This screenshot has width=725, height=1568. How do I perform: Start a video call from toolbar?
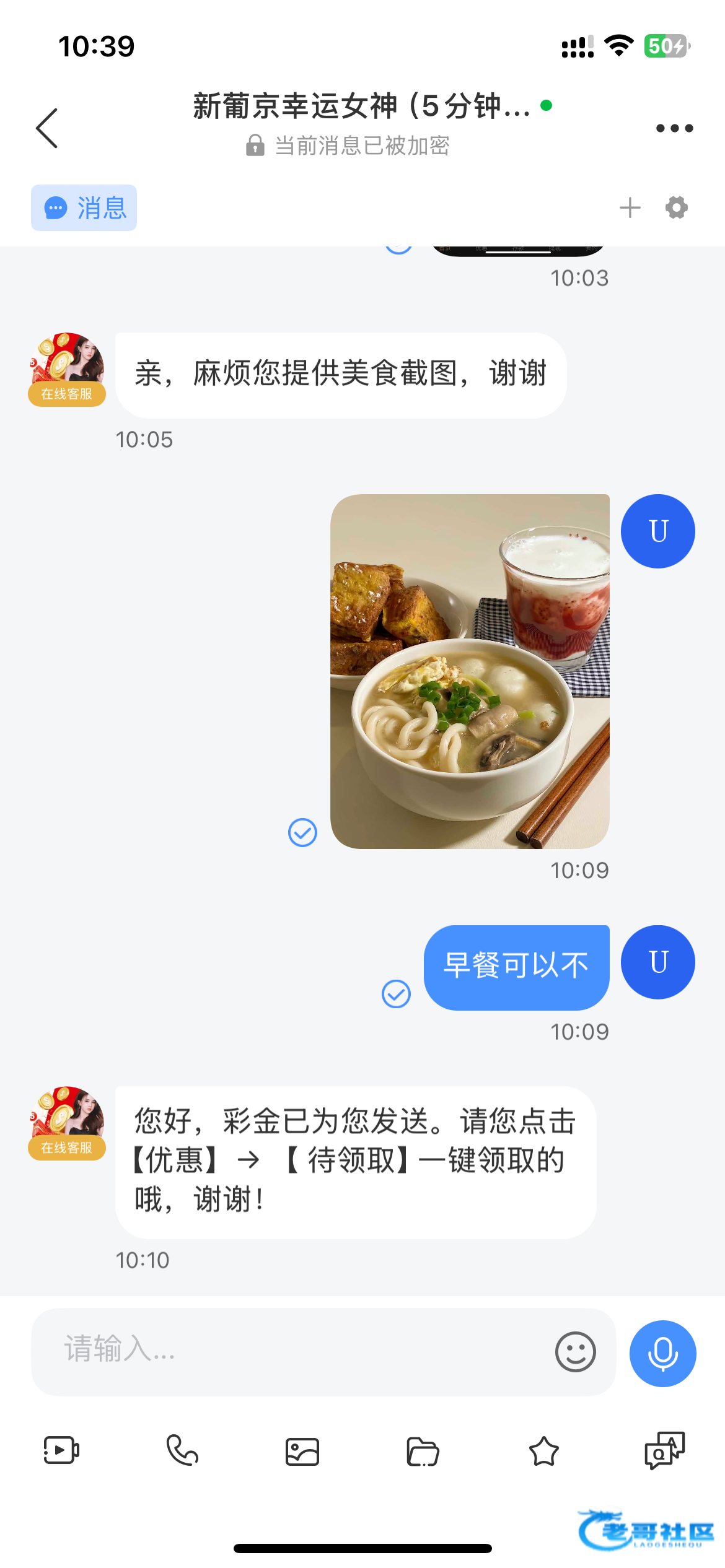[x=61, y=1450]
